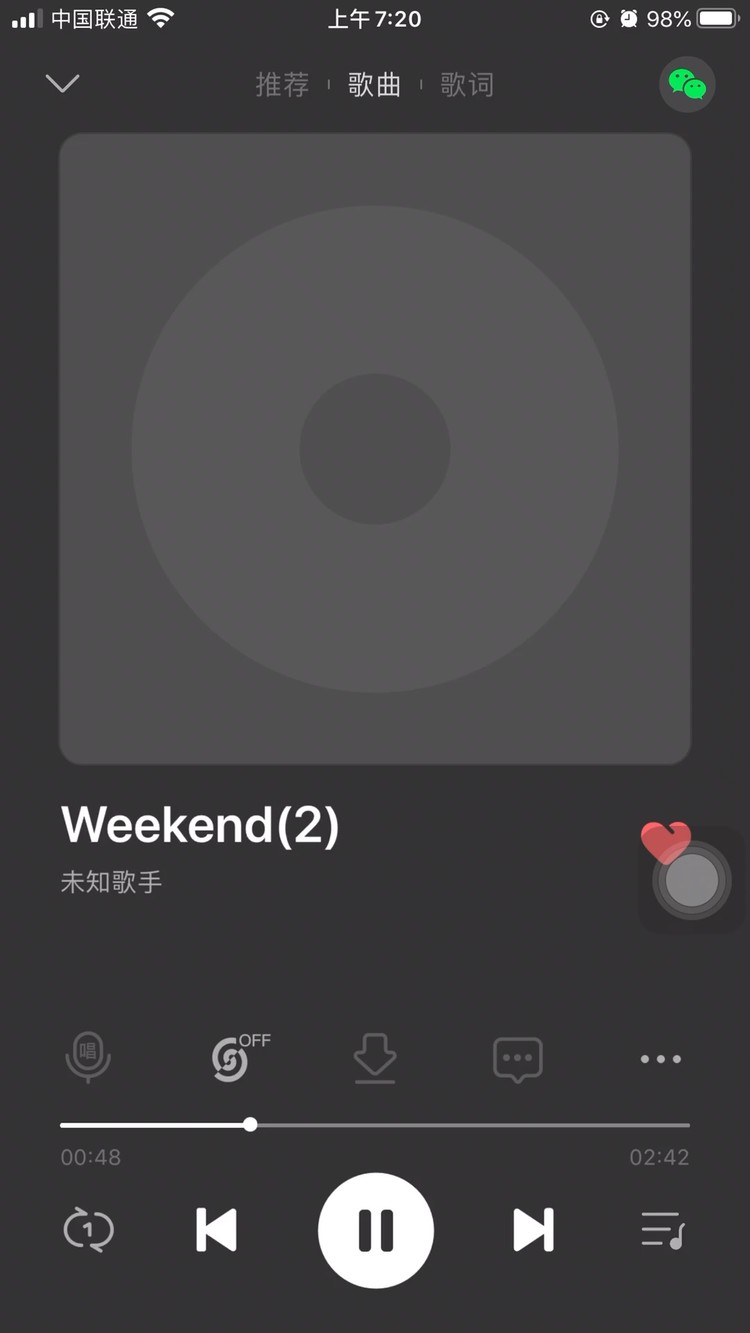
Task: Open the play queue list
Action: pyautogui.click(x=661, y=1230)
